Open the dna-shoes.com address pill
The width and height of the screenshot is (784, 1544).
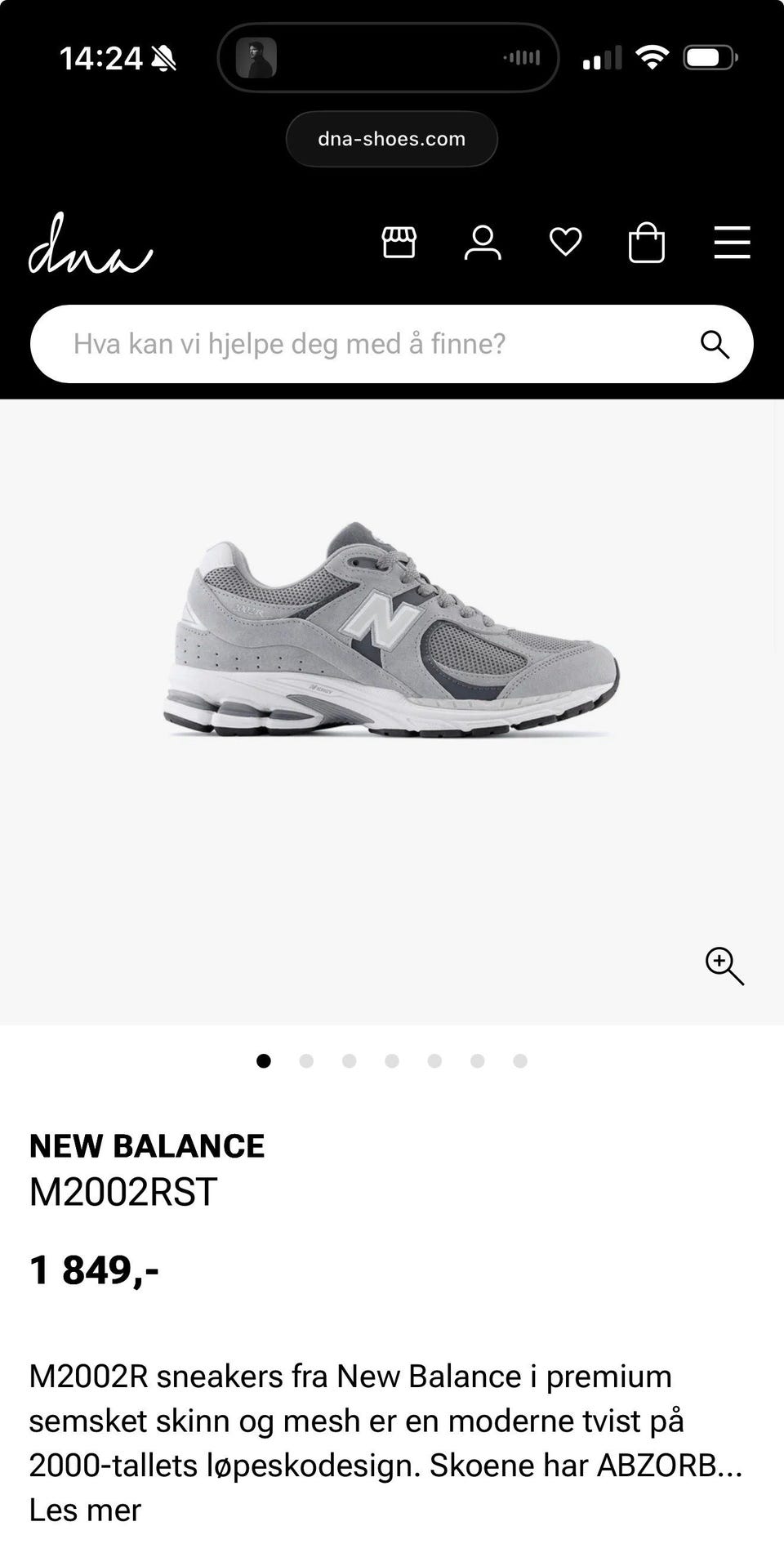tap(392, 139)
